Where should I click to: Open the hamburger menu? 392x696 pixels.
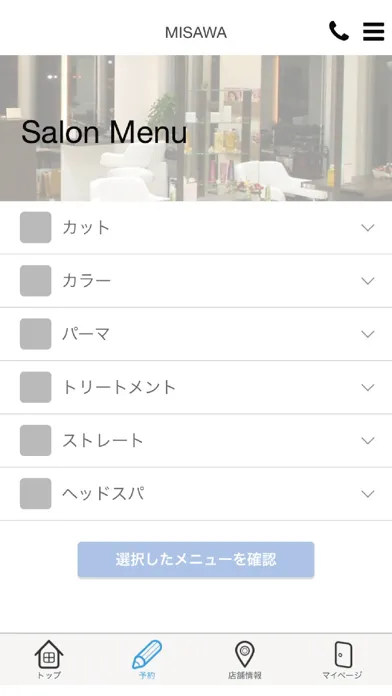[373, 31]
